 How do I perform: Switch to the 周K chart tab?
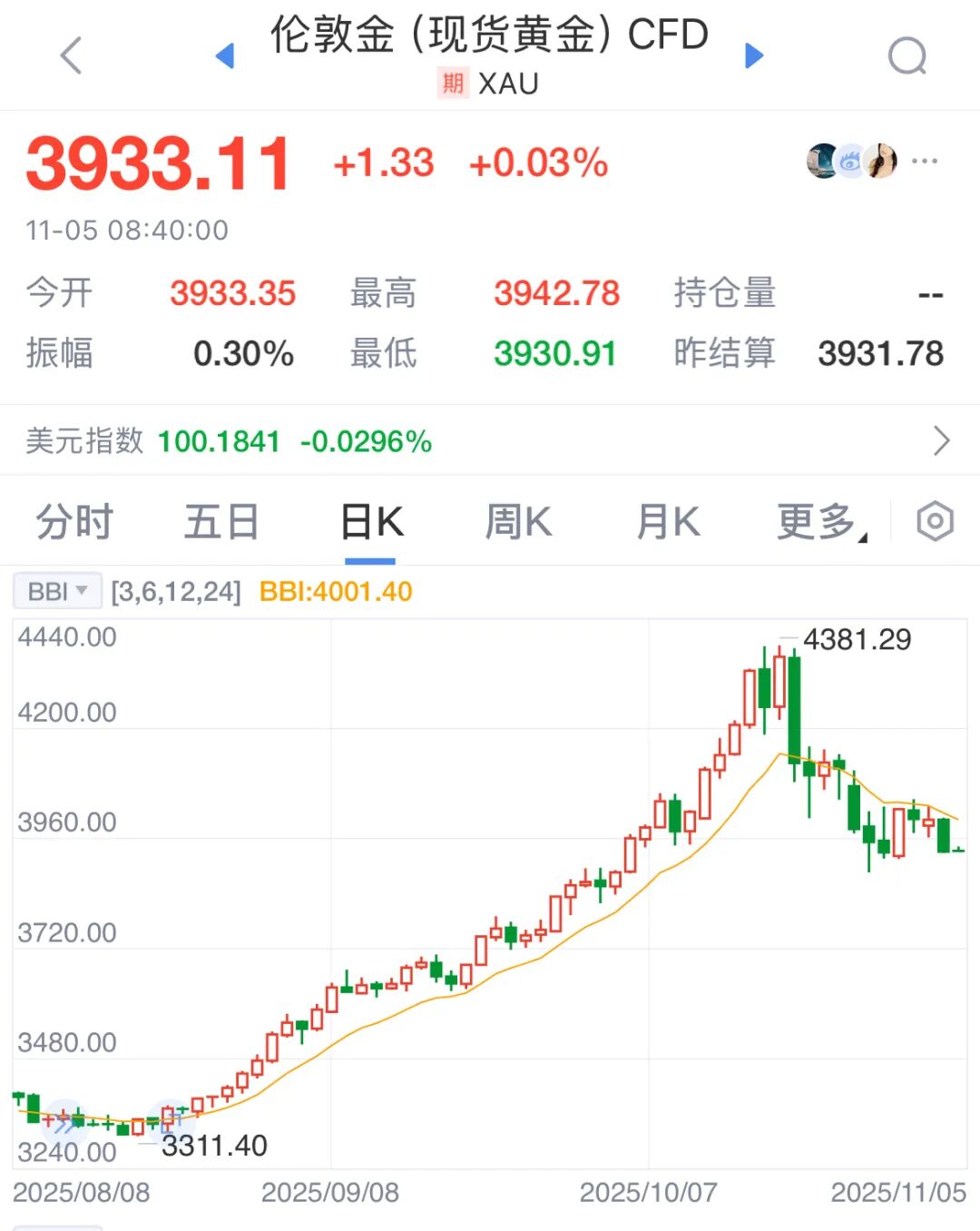518,523
